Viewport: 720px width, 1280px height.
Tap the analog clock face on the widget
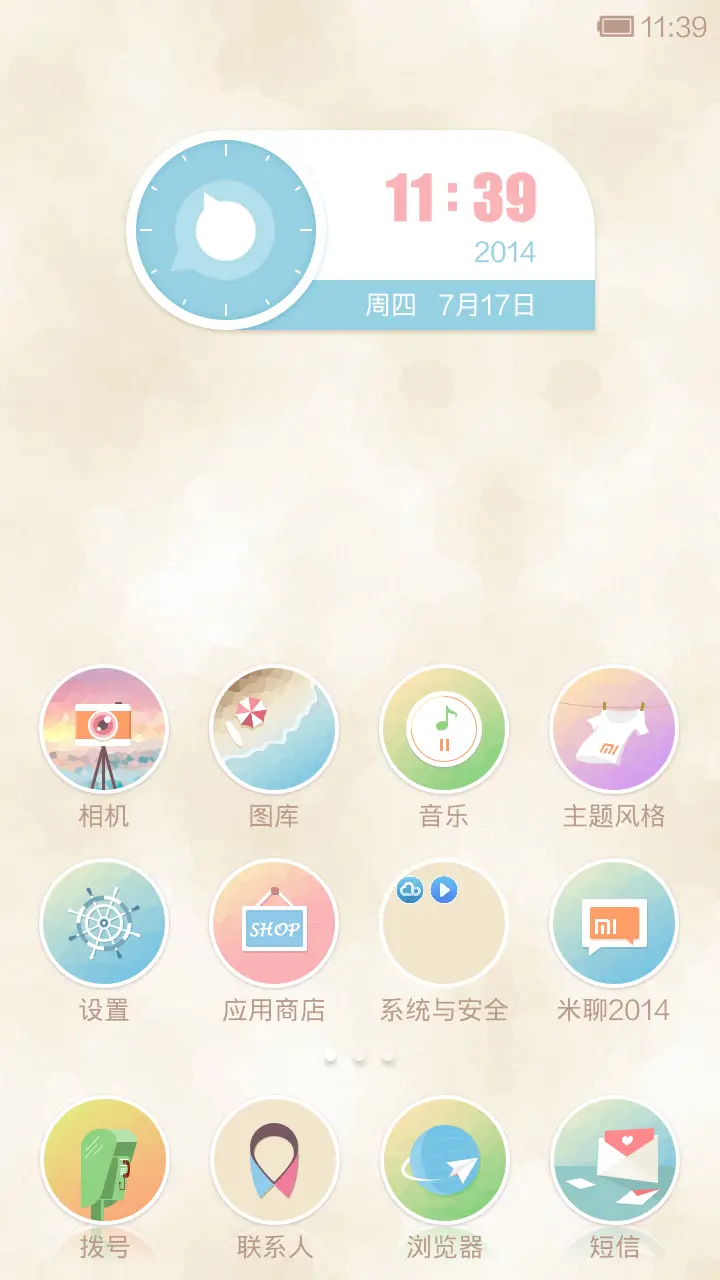tap(225, 228)
